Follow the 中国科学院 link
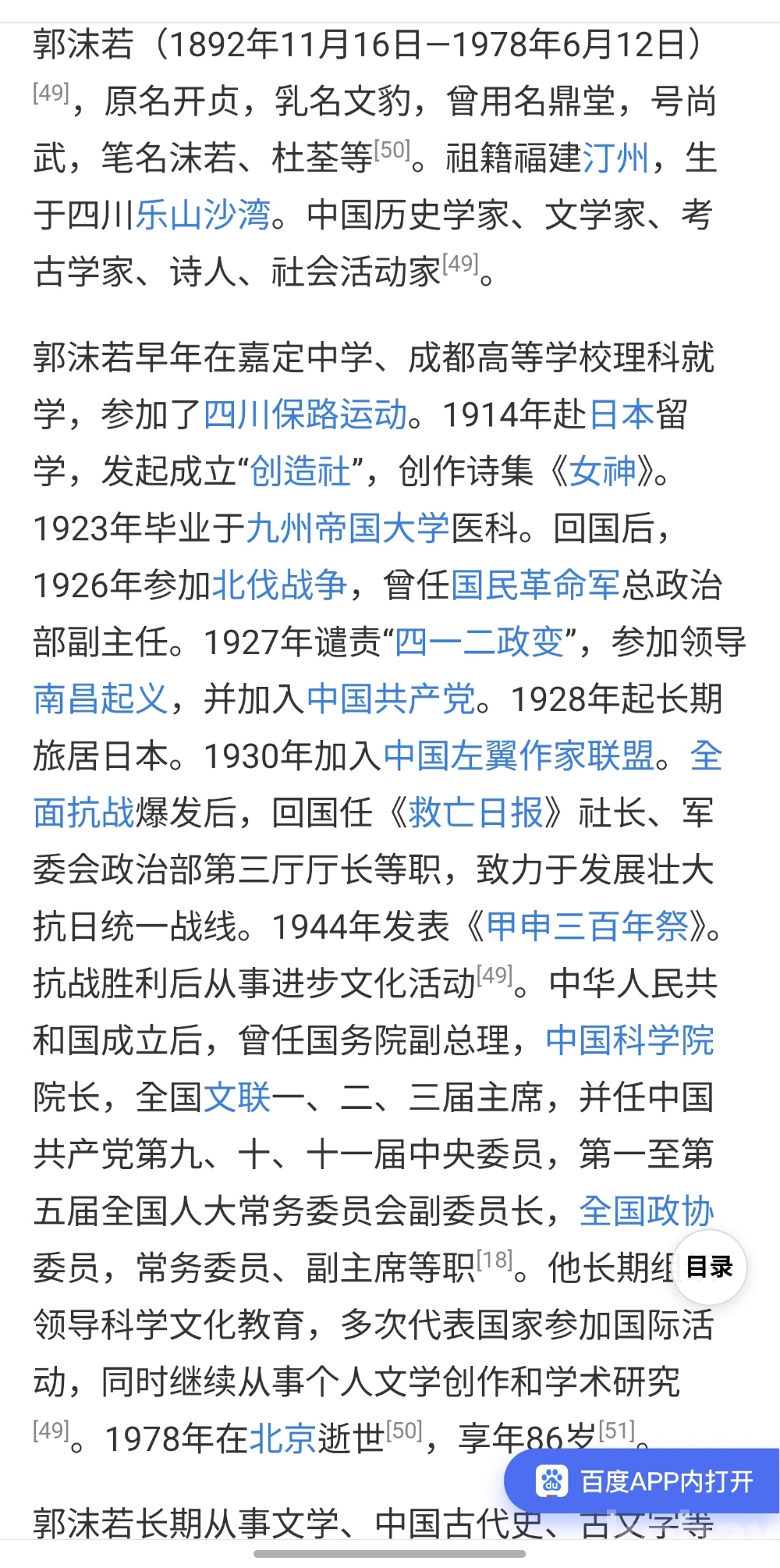The width and height of the screenshot is (780, 1568). click(629, 1040)
